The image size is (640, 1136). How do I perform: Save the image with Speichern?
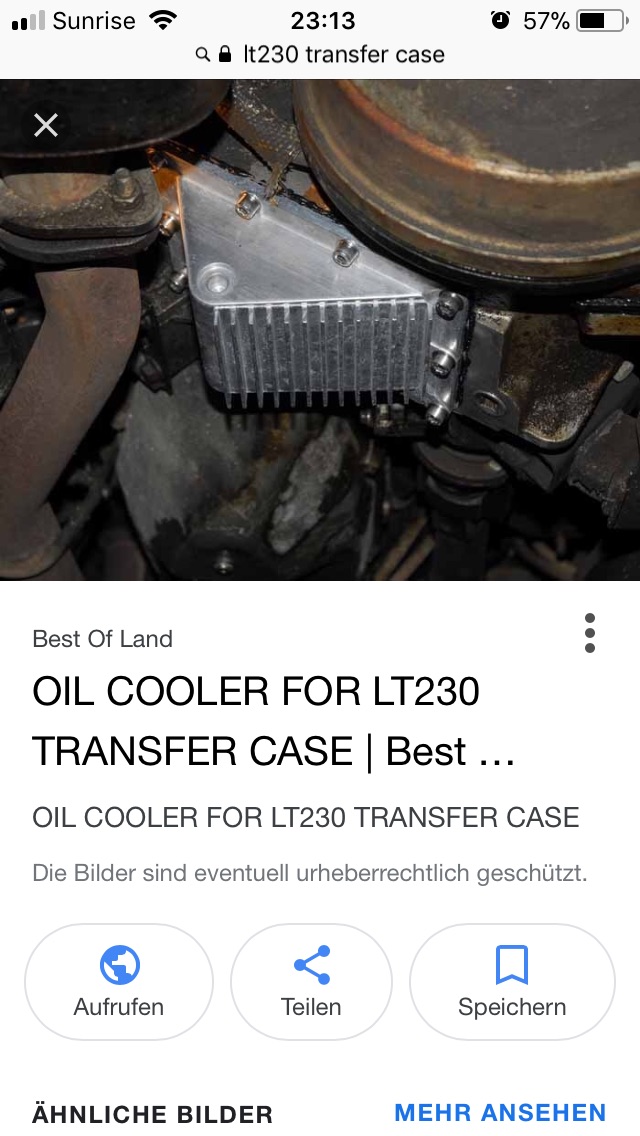[512, 981]
